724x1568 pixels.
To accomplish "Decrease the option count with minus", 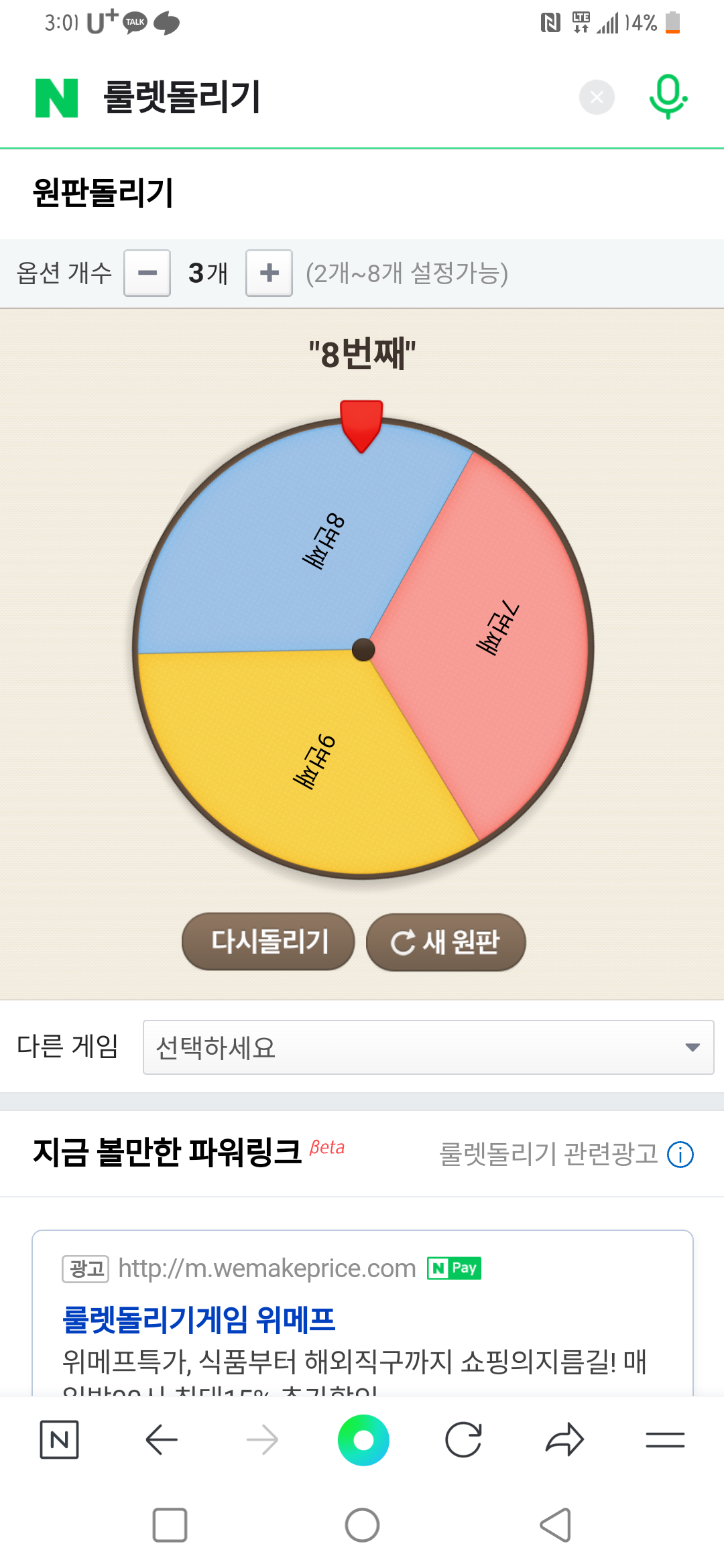I will click(147, 273).
